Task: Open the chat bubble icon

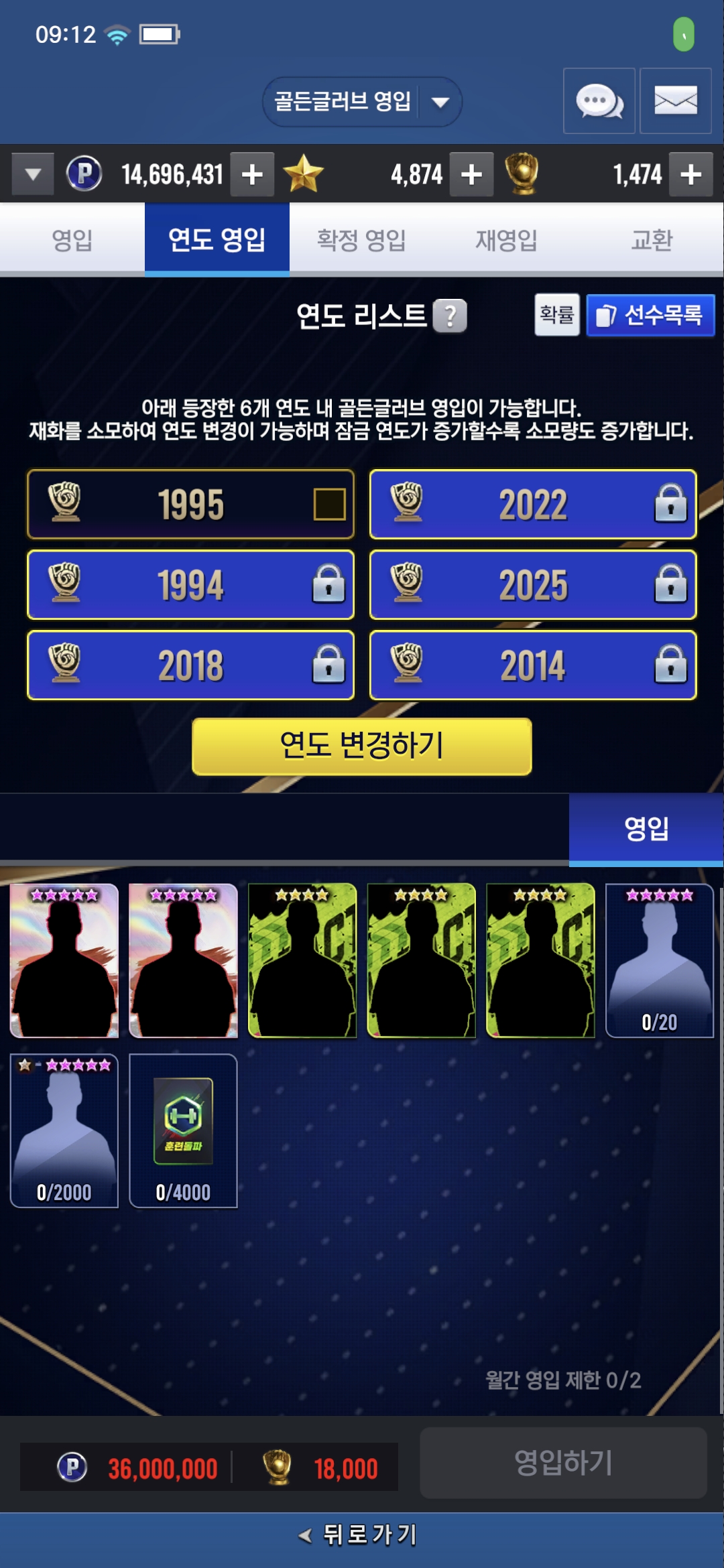Action: [599, 101]
